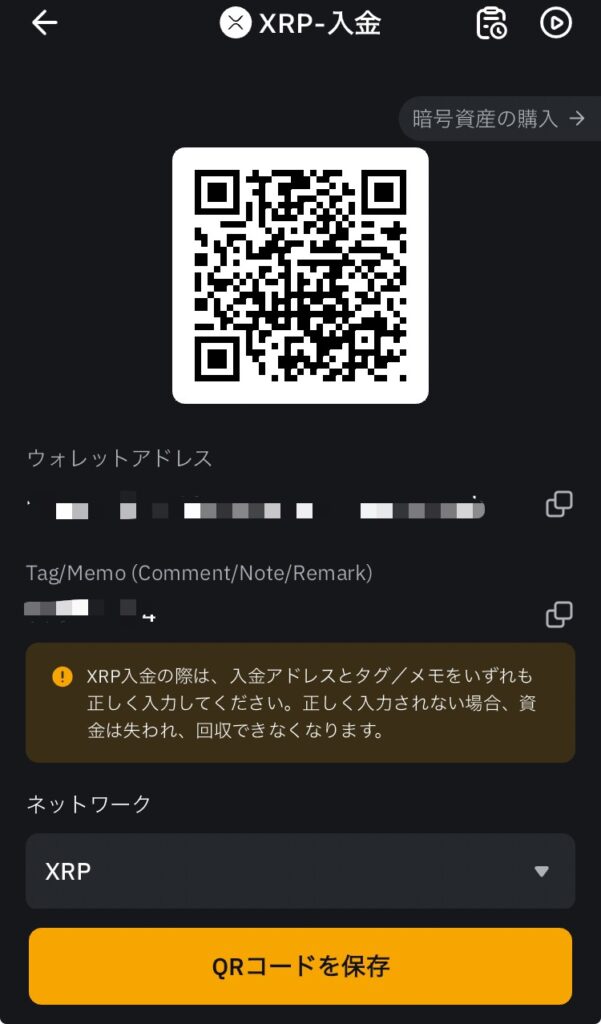Screen dimensions: 601x1024
Task: Open the deposit history icon
Action: pyautogui.click(x=491, y=23)
